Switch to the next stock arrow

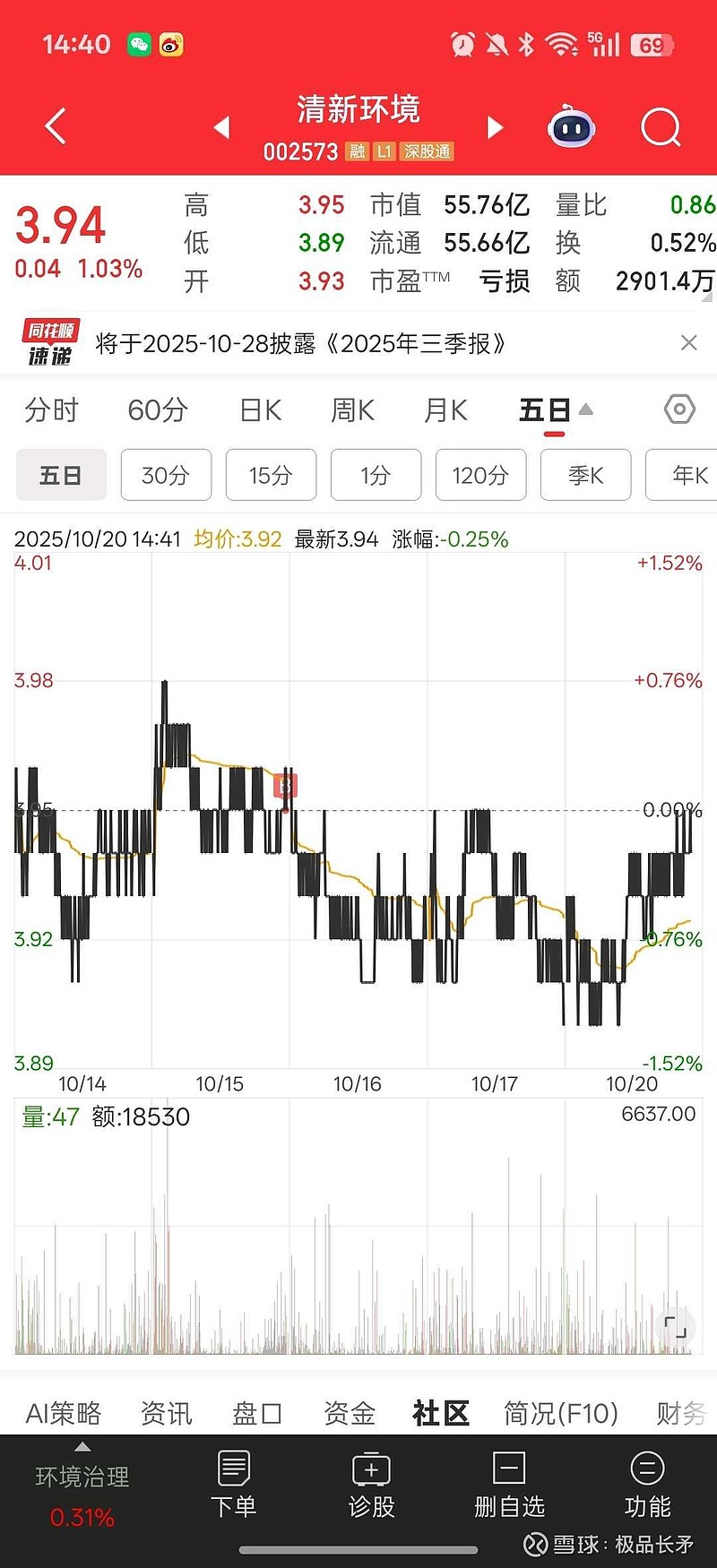pos(495,127)
